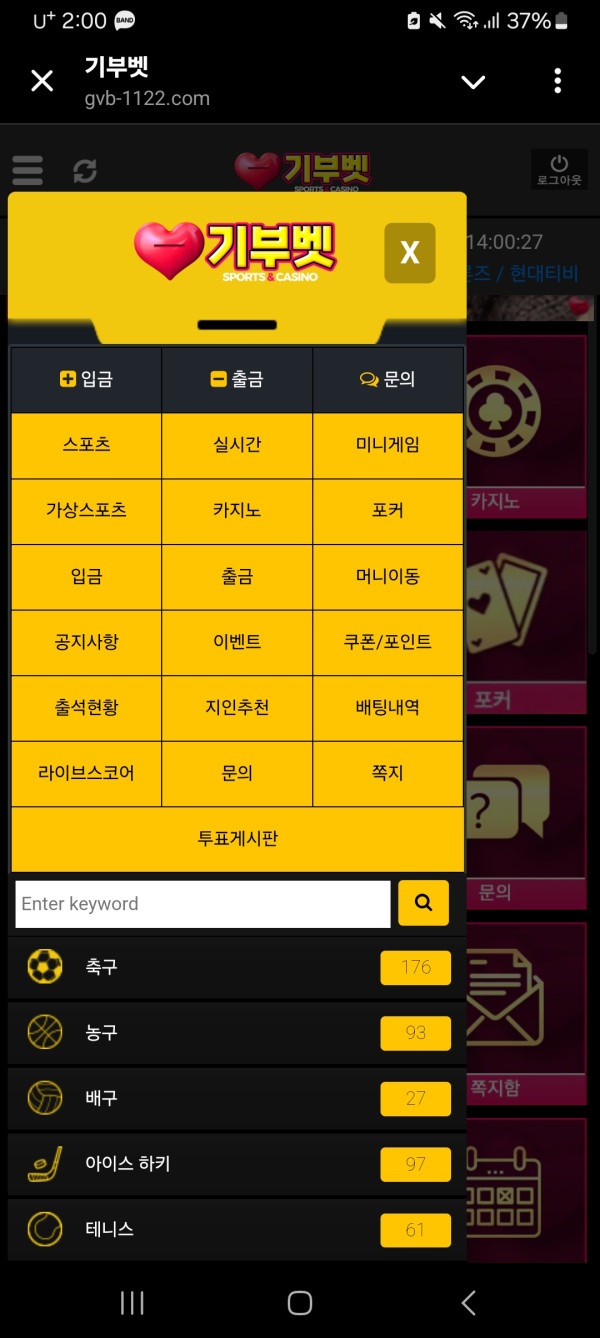600x1338 pixels.
Task: View 공지사항 notices
Action: point(86,642)
